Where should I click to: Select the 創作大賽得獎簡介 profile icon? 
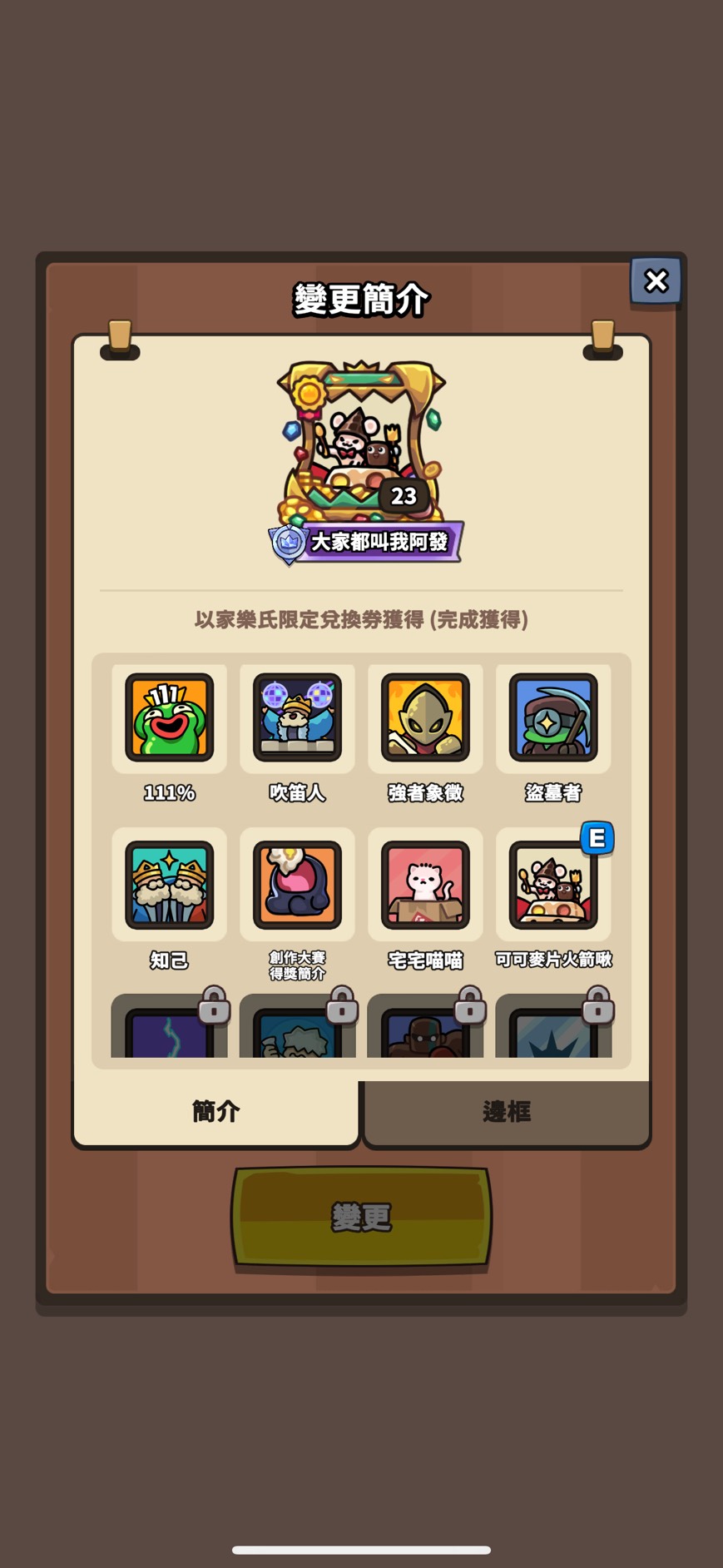297,885
